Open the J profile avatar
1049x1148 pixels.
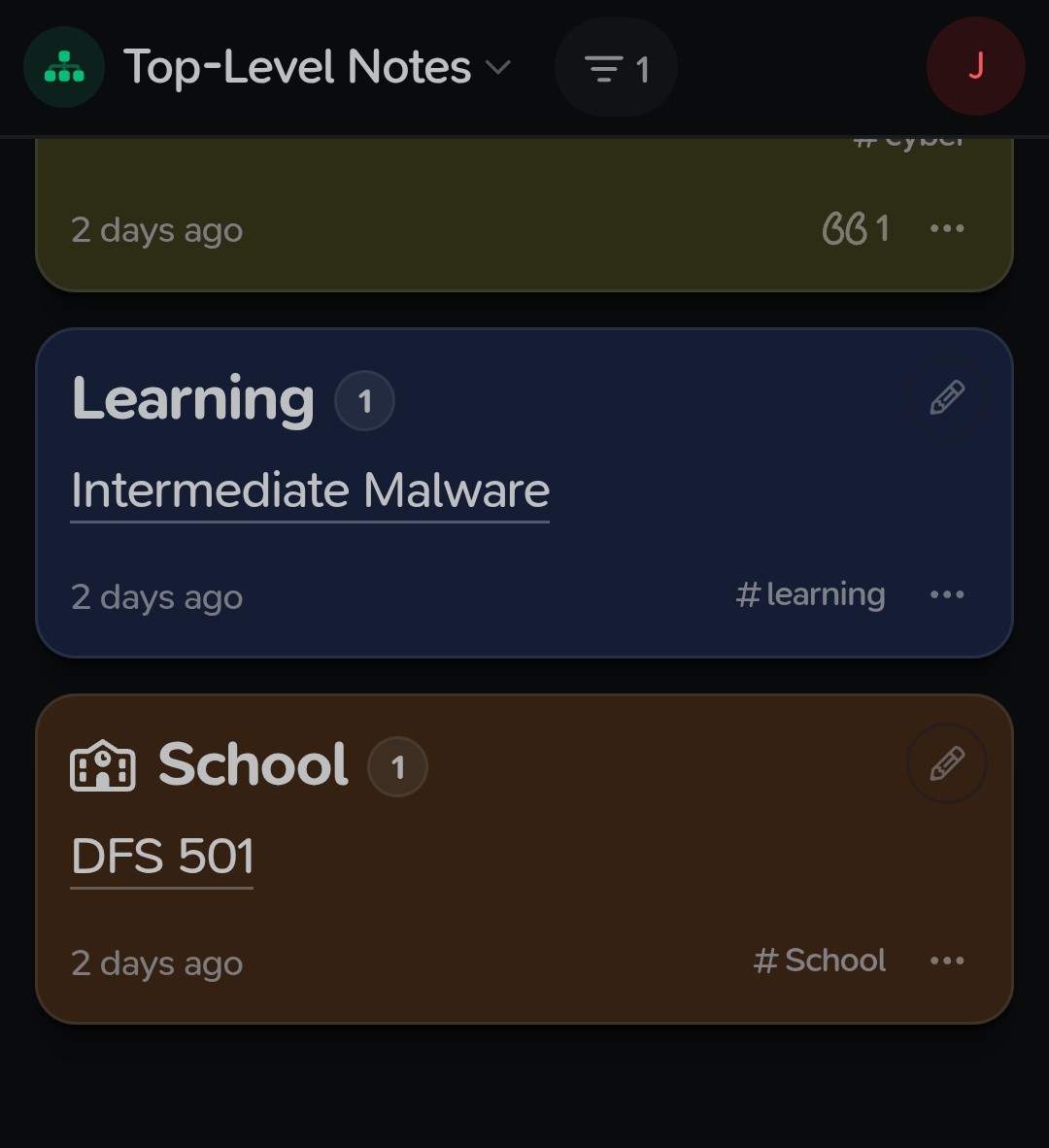pyautogui.click(x=975, y=66)
